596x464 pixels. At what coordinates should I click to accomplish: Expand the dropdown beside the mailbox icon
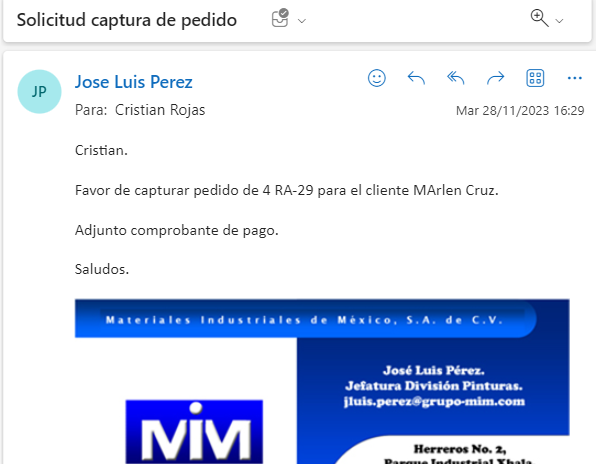[302, 21]
